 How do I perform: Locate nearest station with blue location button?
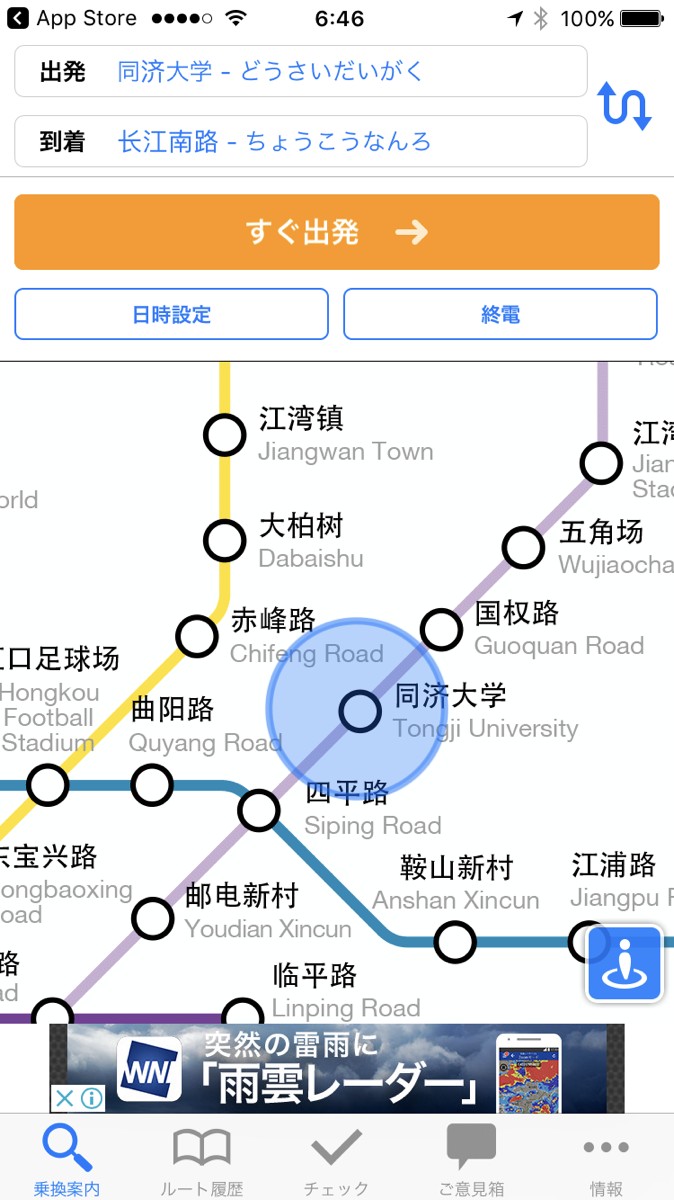pos(625,964)
